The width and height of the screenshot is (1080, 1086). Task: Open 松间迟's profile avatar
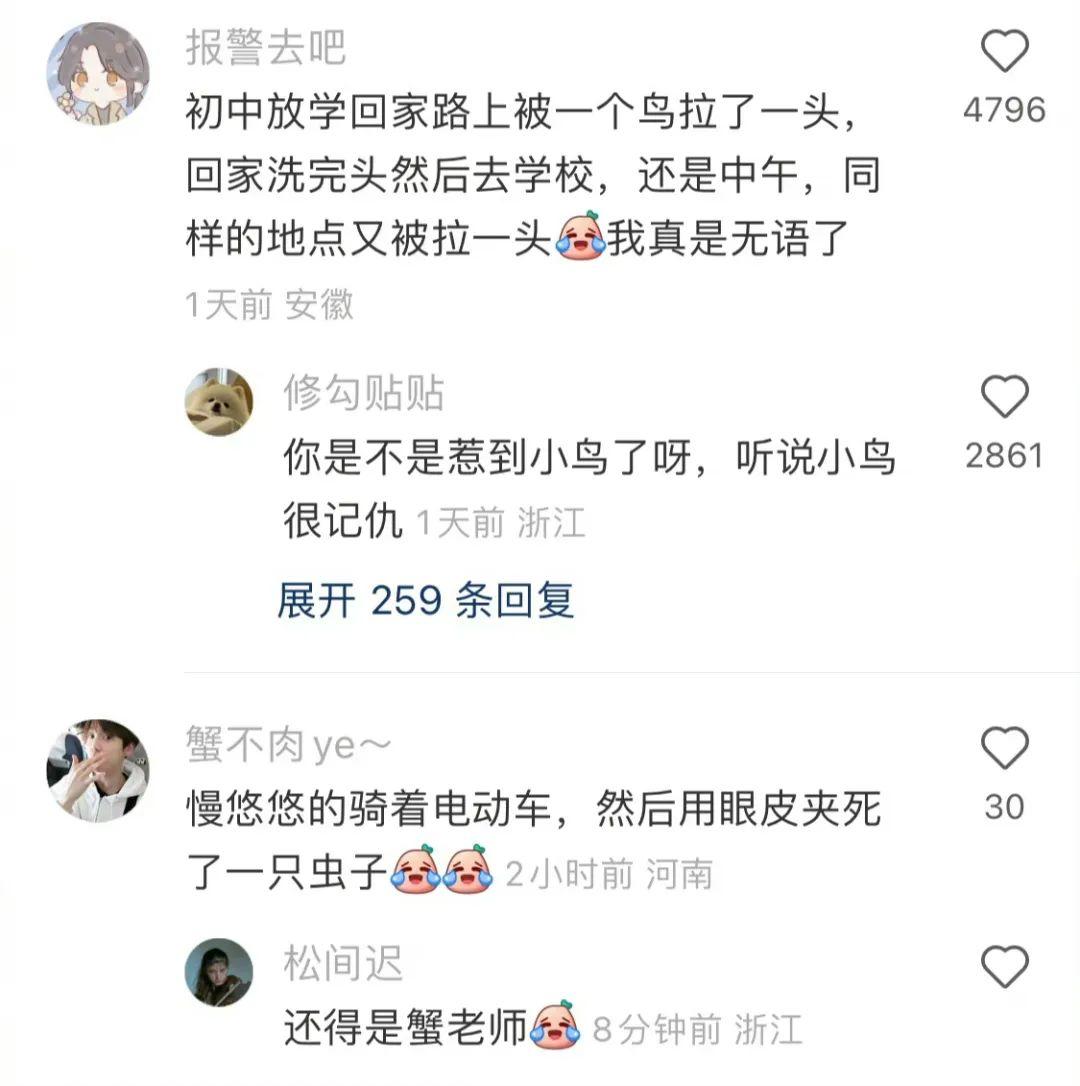219,972
